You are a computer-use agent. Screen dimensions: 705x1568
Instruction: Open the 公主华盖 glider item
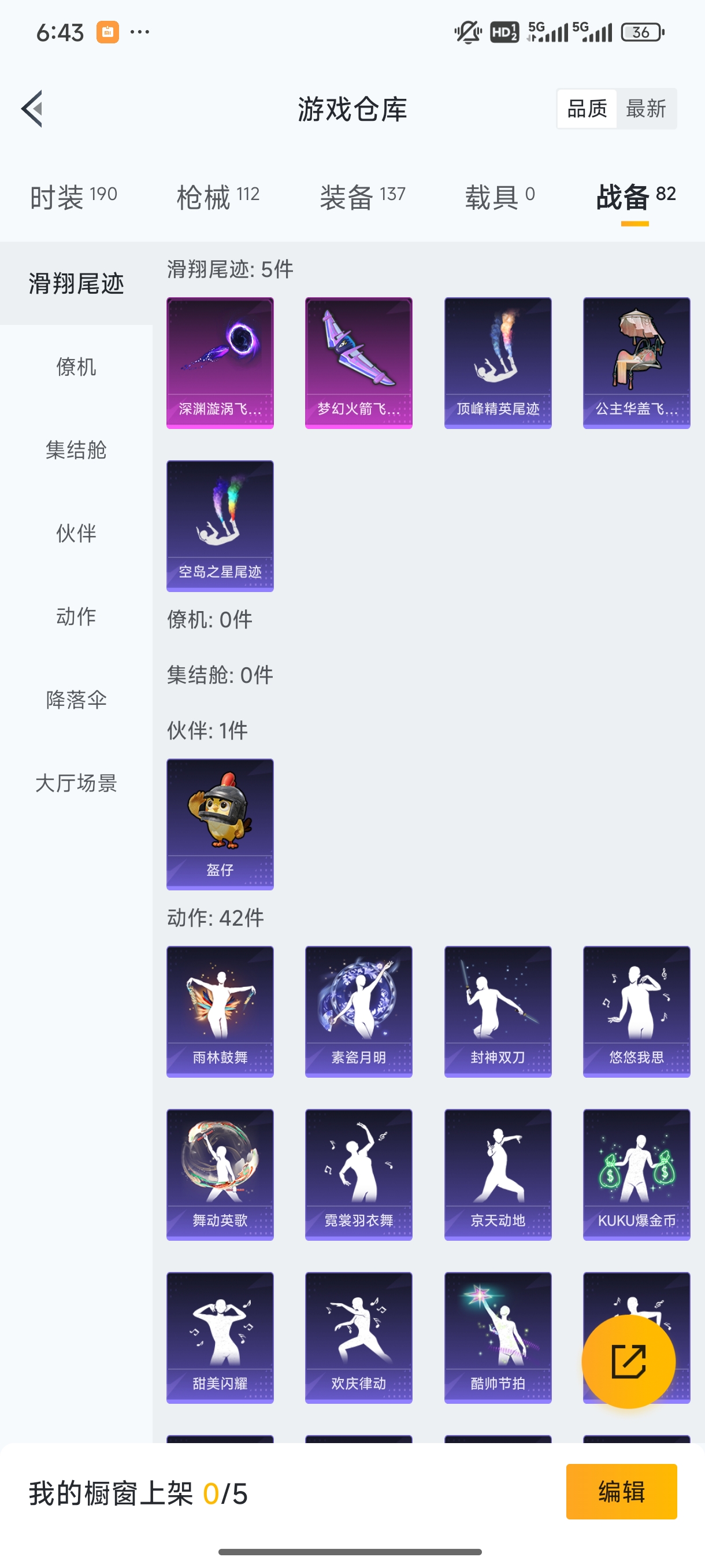pos(636,362)
